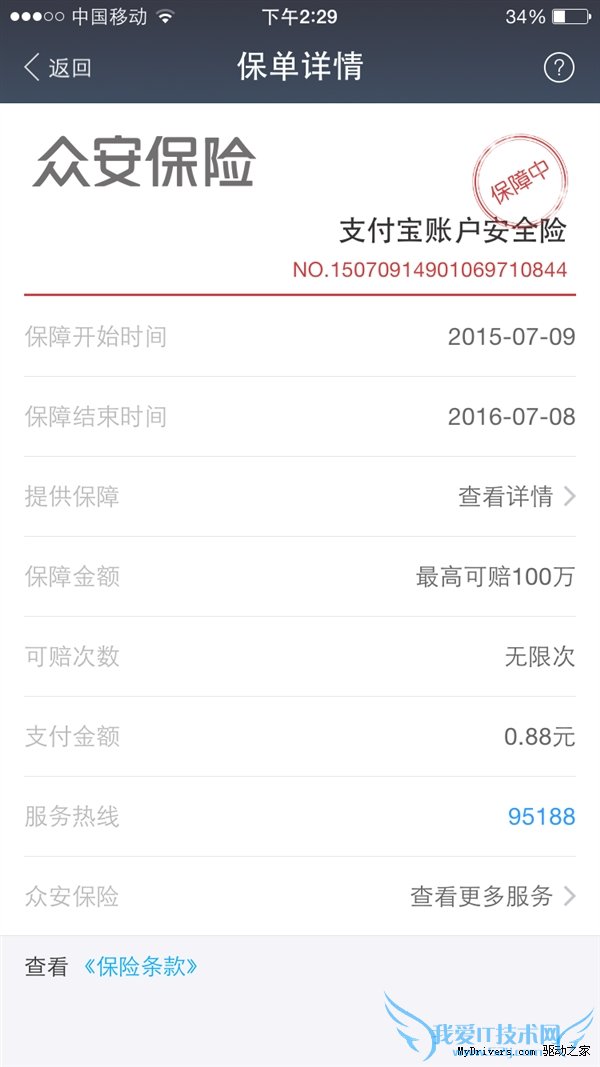Call the service hotline 95188
The height and width of the screenshot is (1067, 600).
coord(541,817)
